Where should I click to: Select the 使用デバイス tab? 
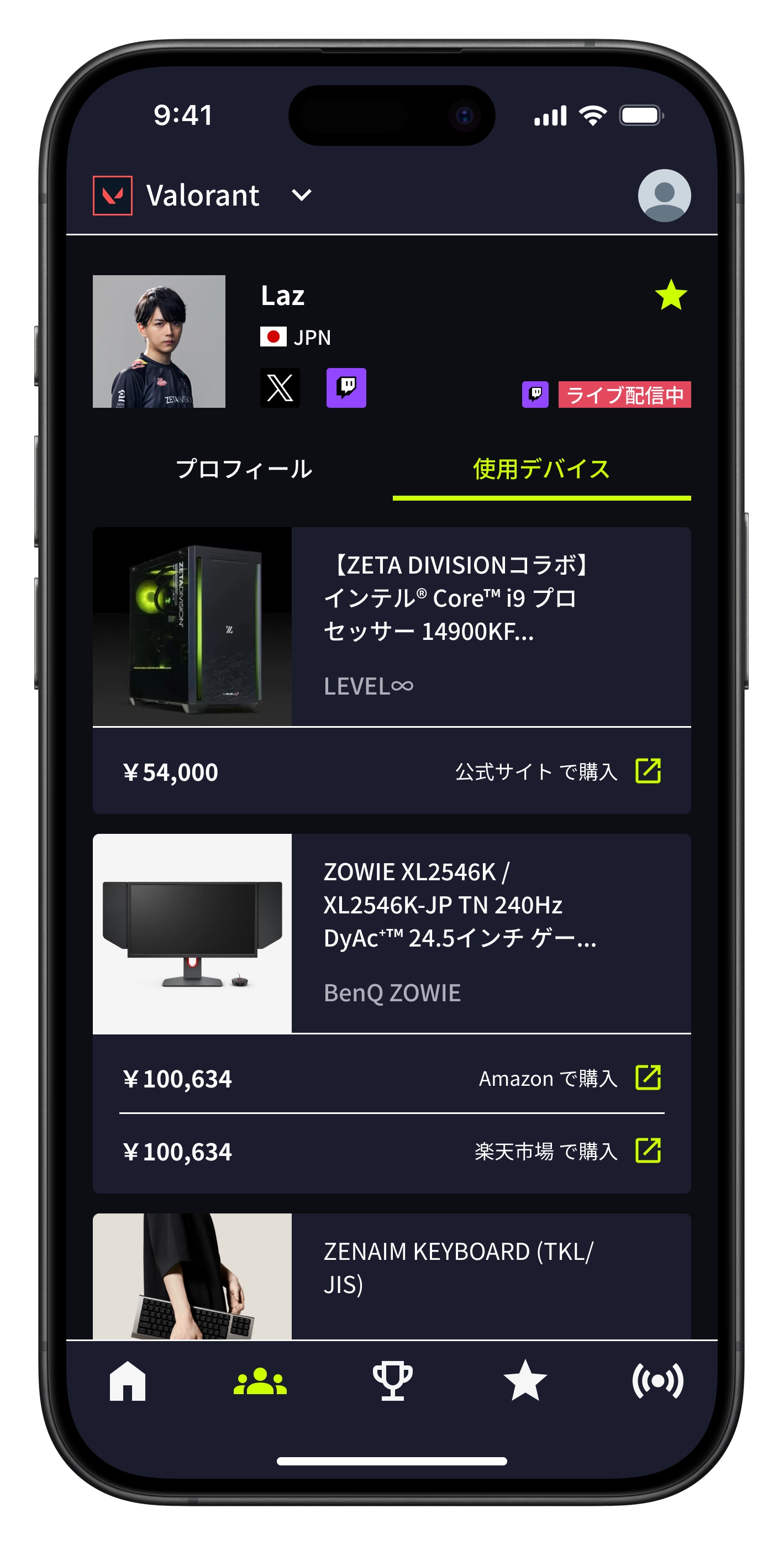click(x=541, y=469)
